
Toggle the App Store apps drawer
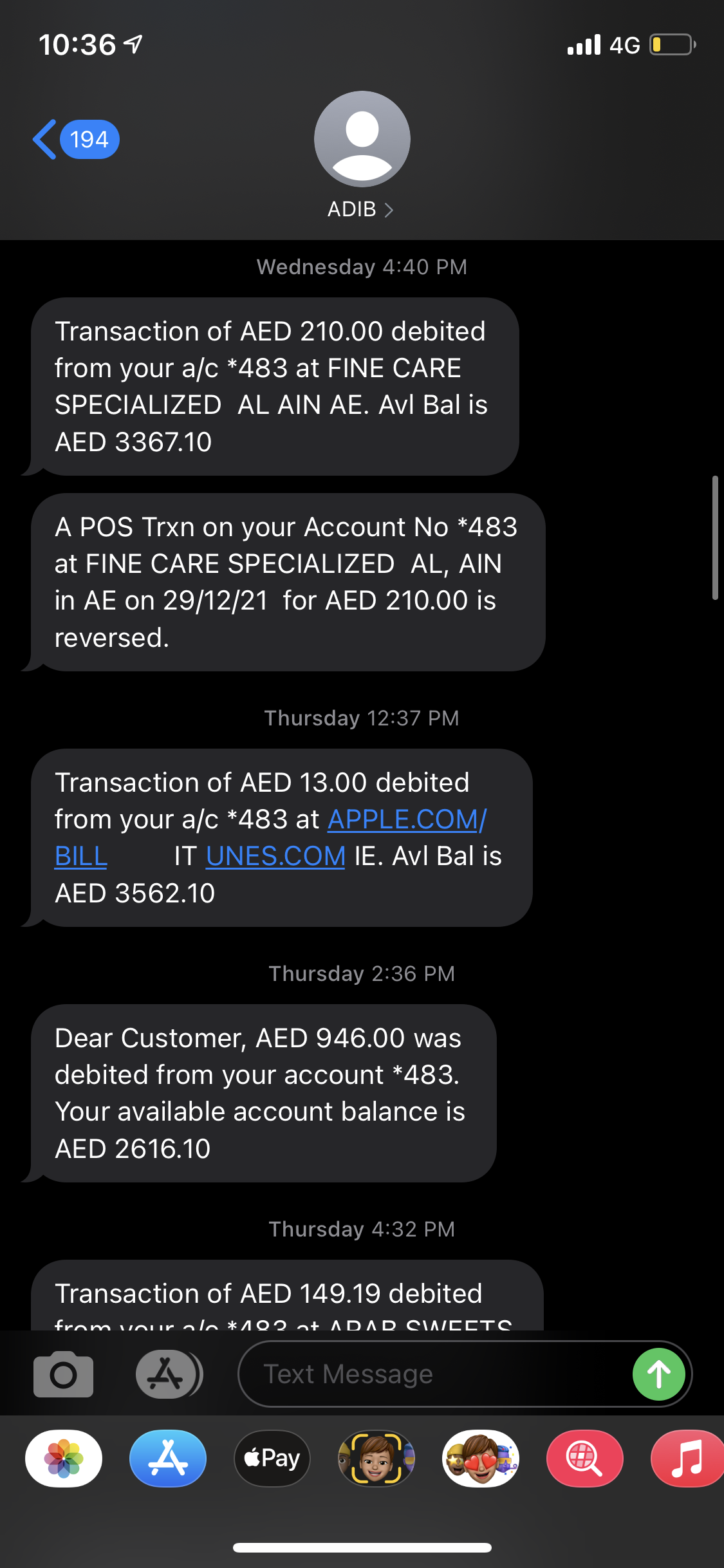pyautogui.click(x=167, y=1374)
